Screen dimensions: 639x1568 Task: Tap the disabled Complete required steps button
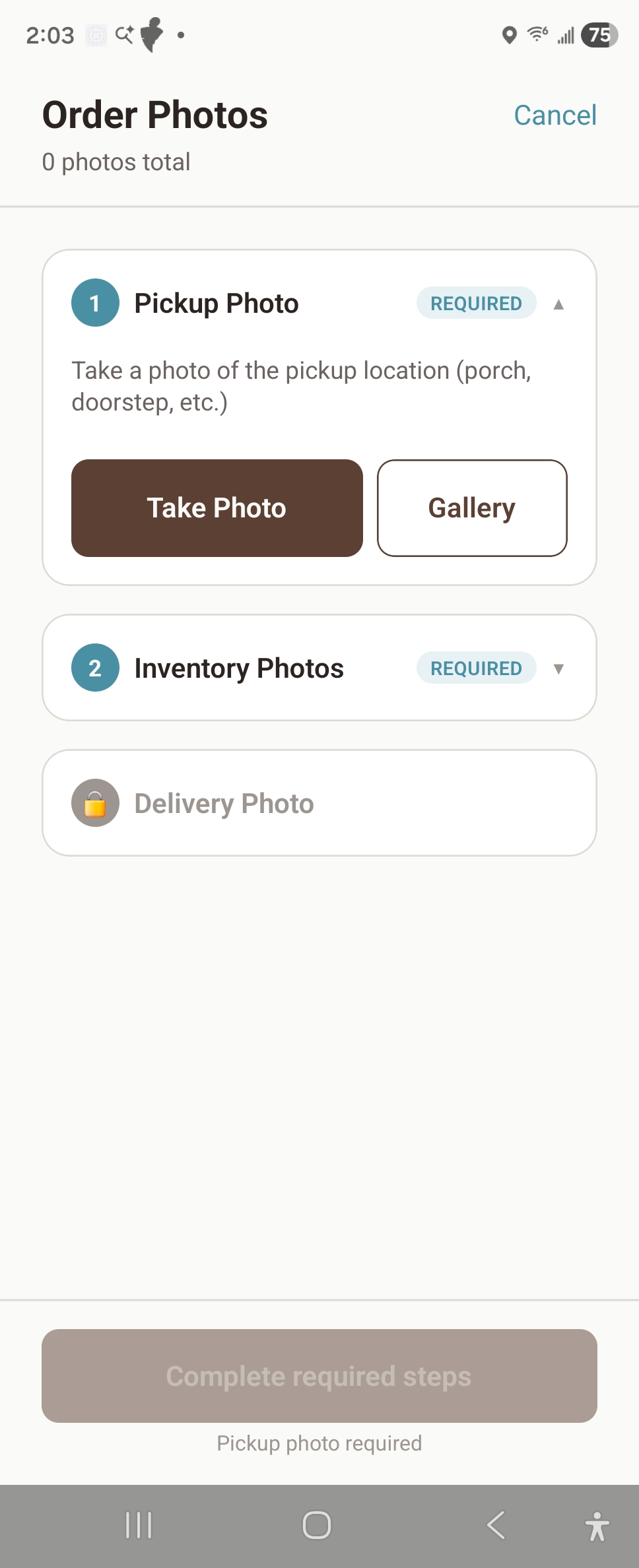coord(319,1375)
